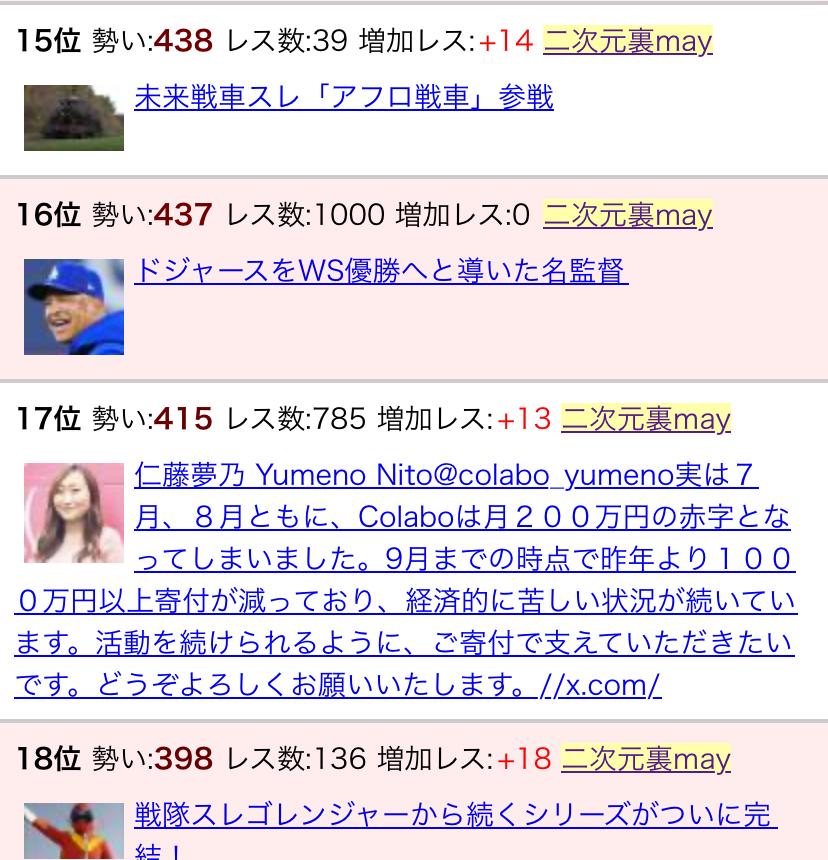Open 二次元裏may board link in rank 15

627,41
